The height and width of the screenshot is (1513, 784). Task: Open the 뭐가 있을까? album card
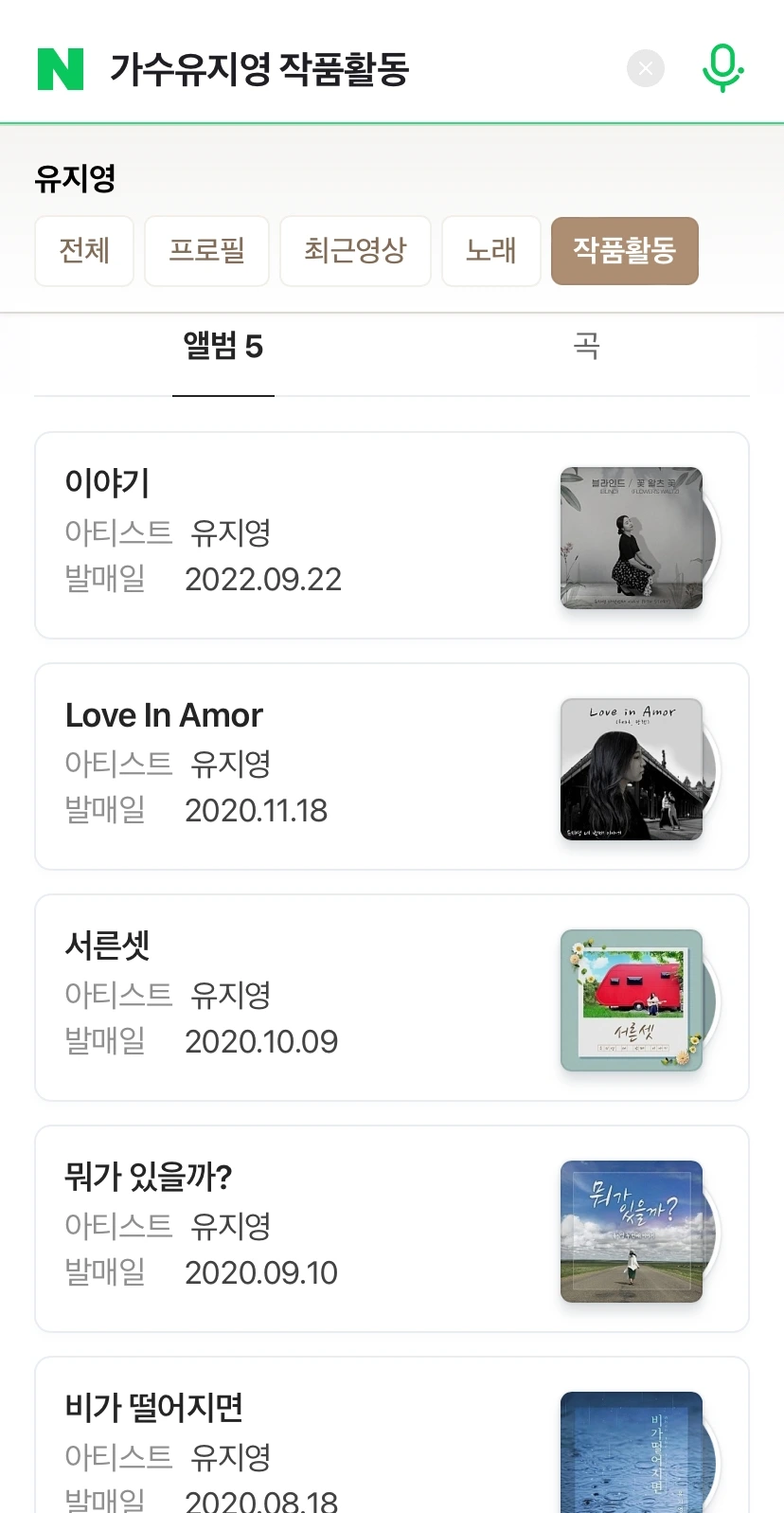[x=391, y=1229]
